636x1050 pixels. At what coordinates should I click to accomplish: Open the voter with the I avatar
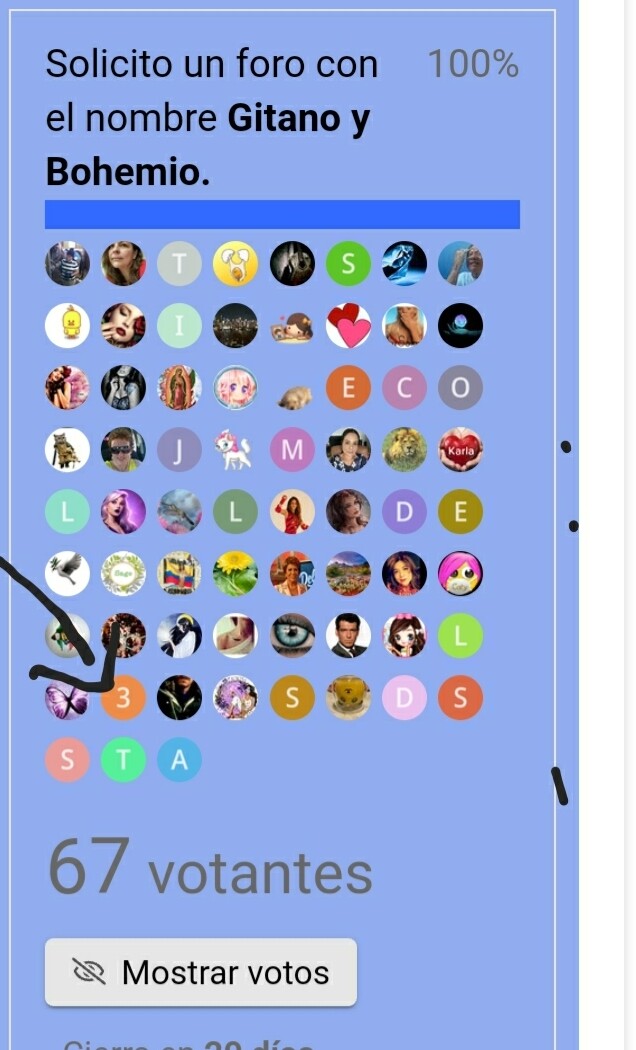(179, 325)
